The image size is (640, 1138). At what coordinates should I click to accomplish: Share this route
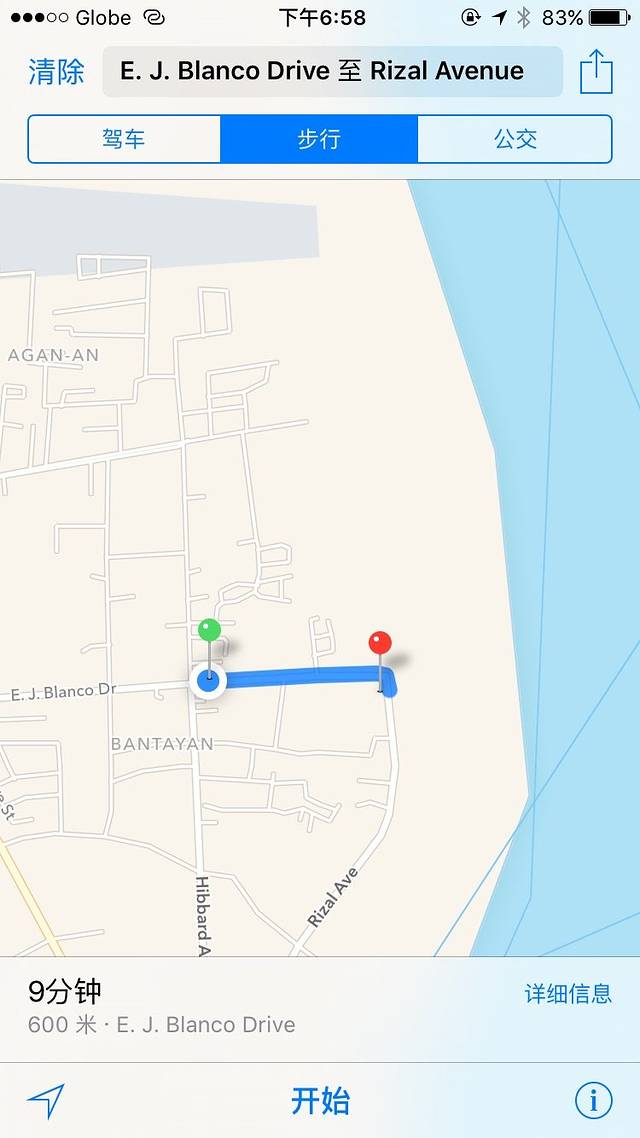coord(596,71)
